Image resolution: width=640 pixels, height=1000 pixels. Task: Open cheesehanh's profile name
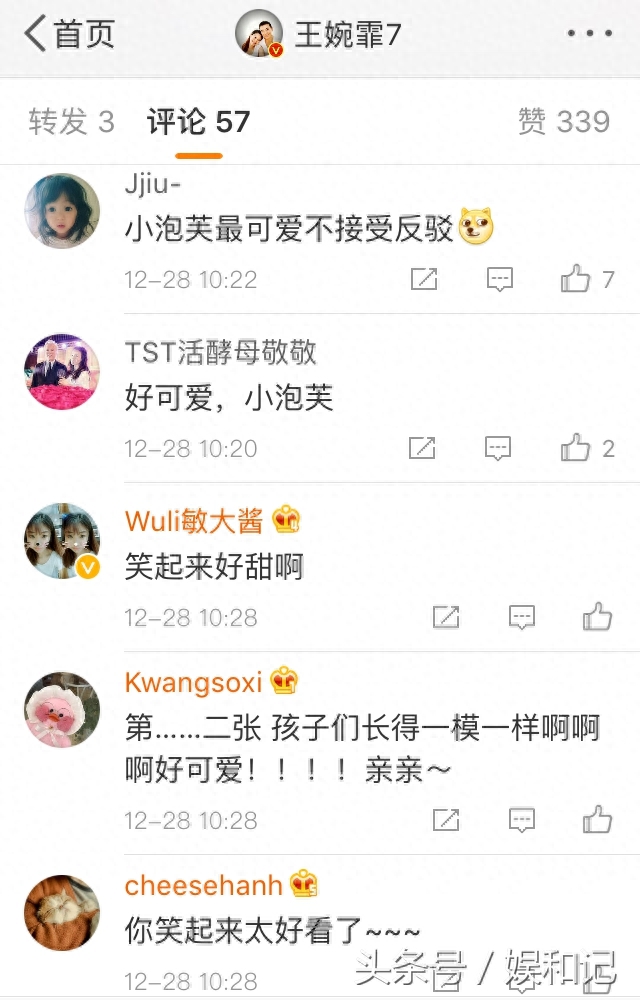tap(204, 885)
